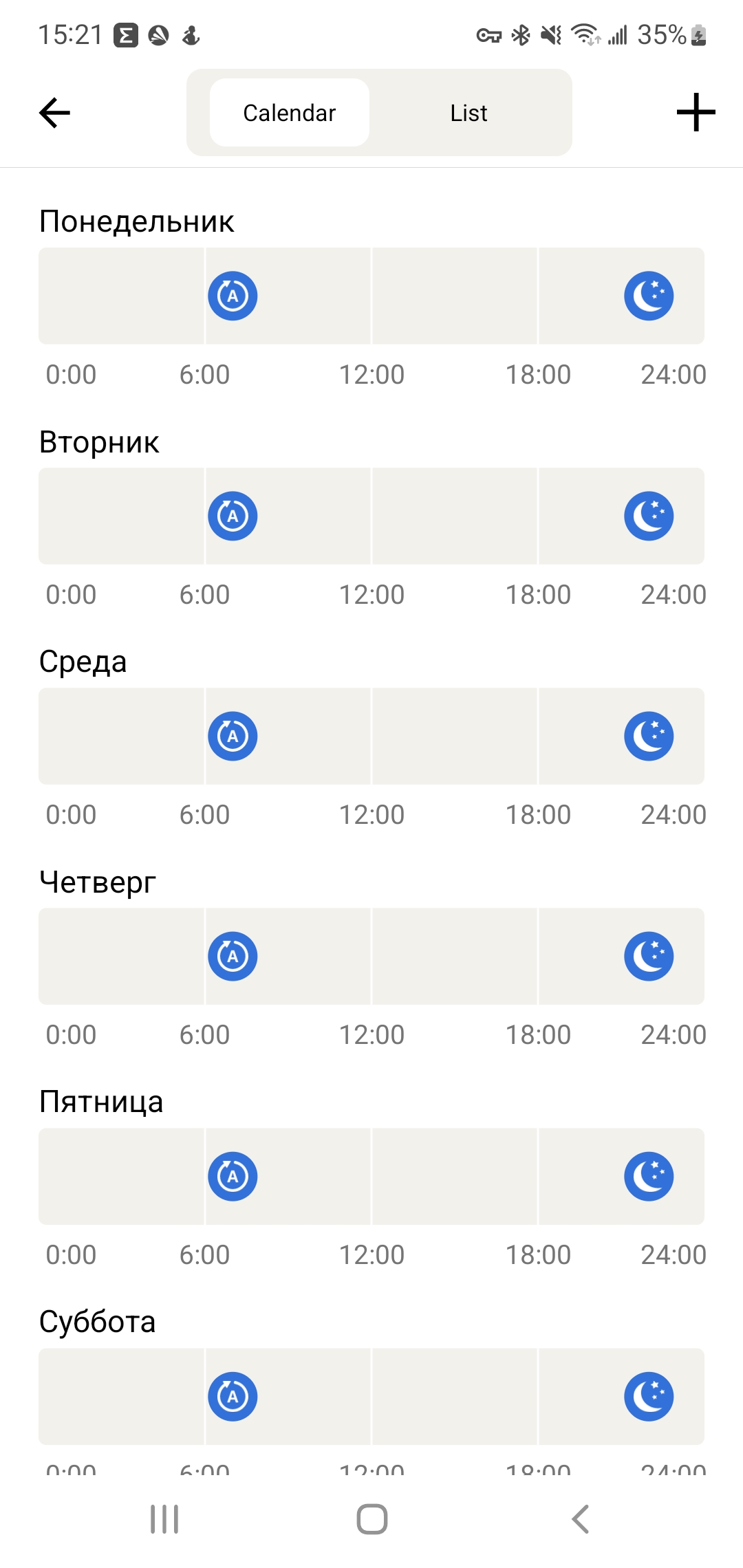743x1568 pixels.
Task: Edit the auto mode event on Четверг
Action: 233,957
